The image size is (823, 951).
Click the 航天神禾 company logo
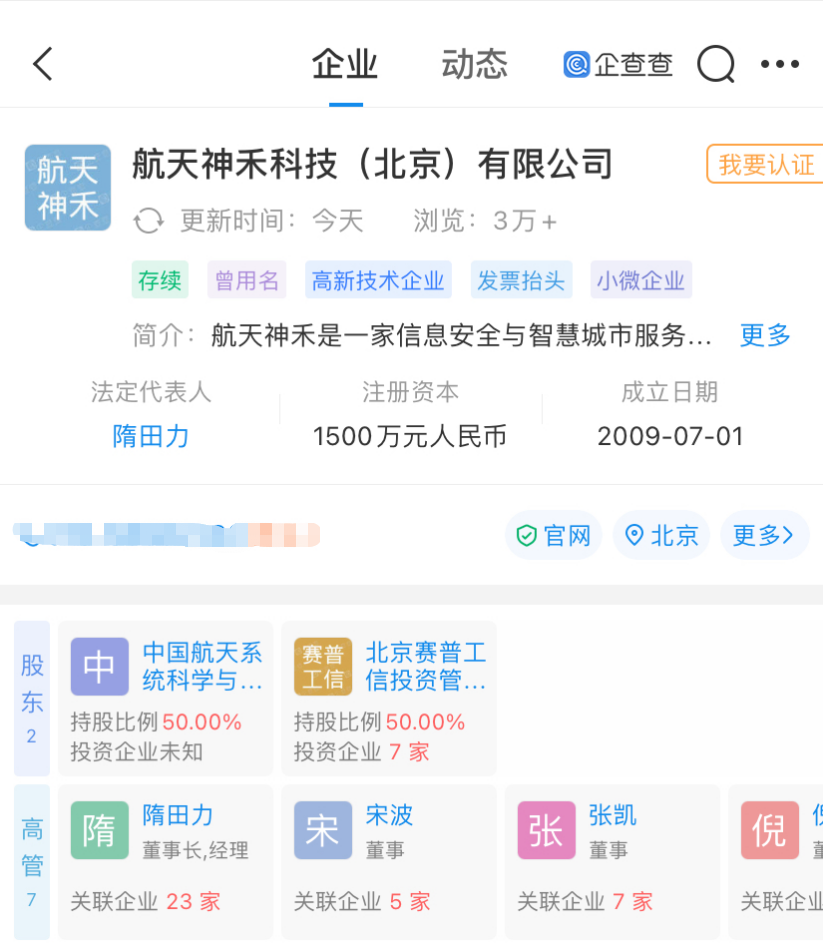click(67, 187)
